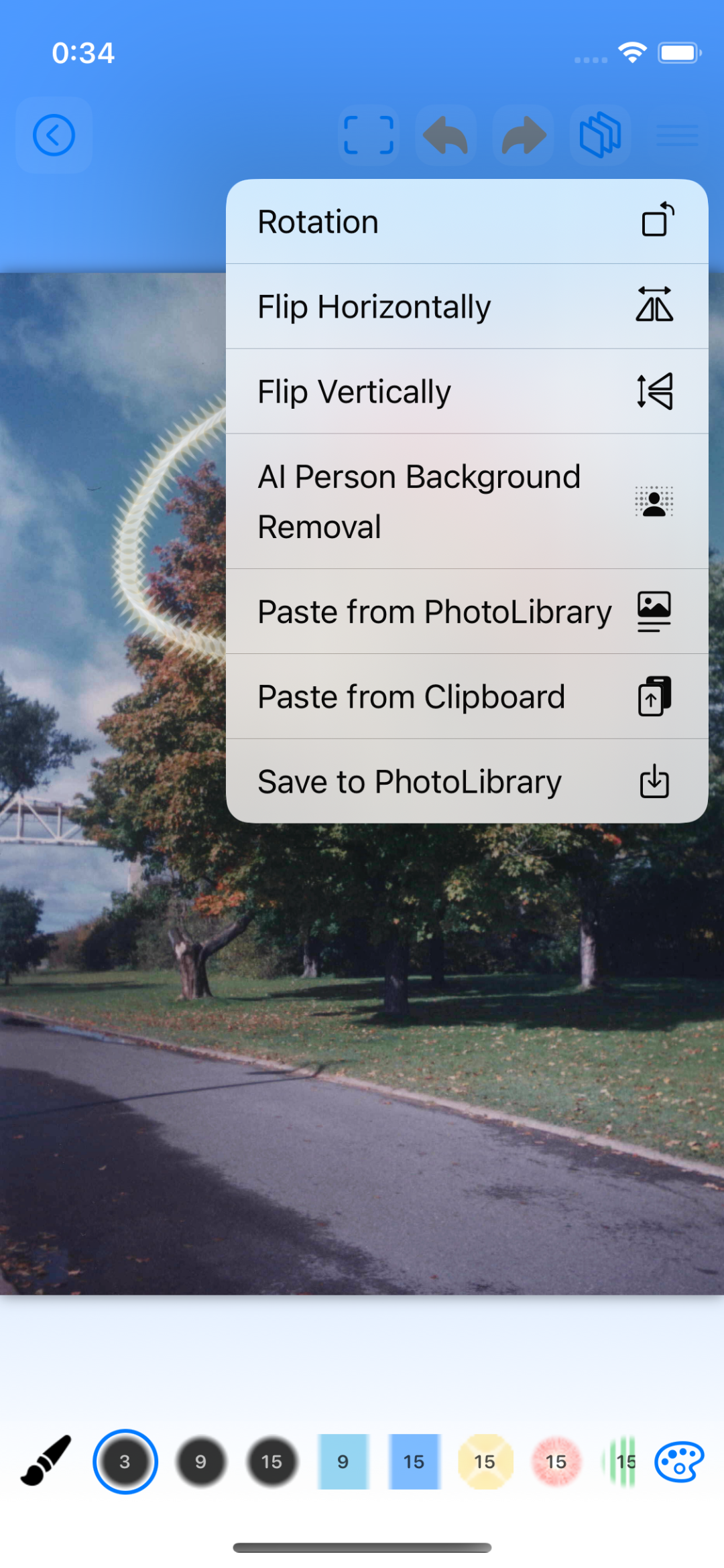Tap the fullscreen frame icon
The height and width of the screenshot is (1568, 724).
click(x=369, y=135)
